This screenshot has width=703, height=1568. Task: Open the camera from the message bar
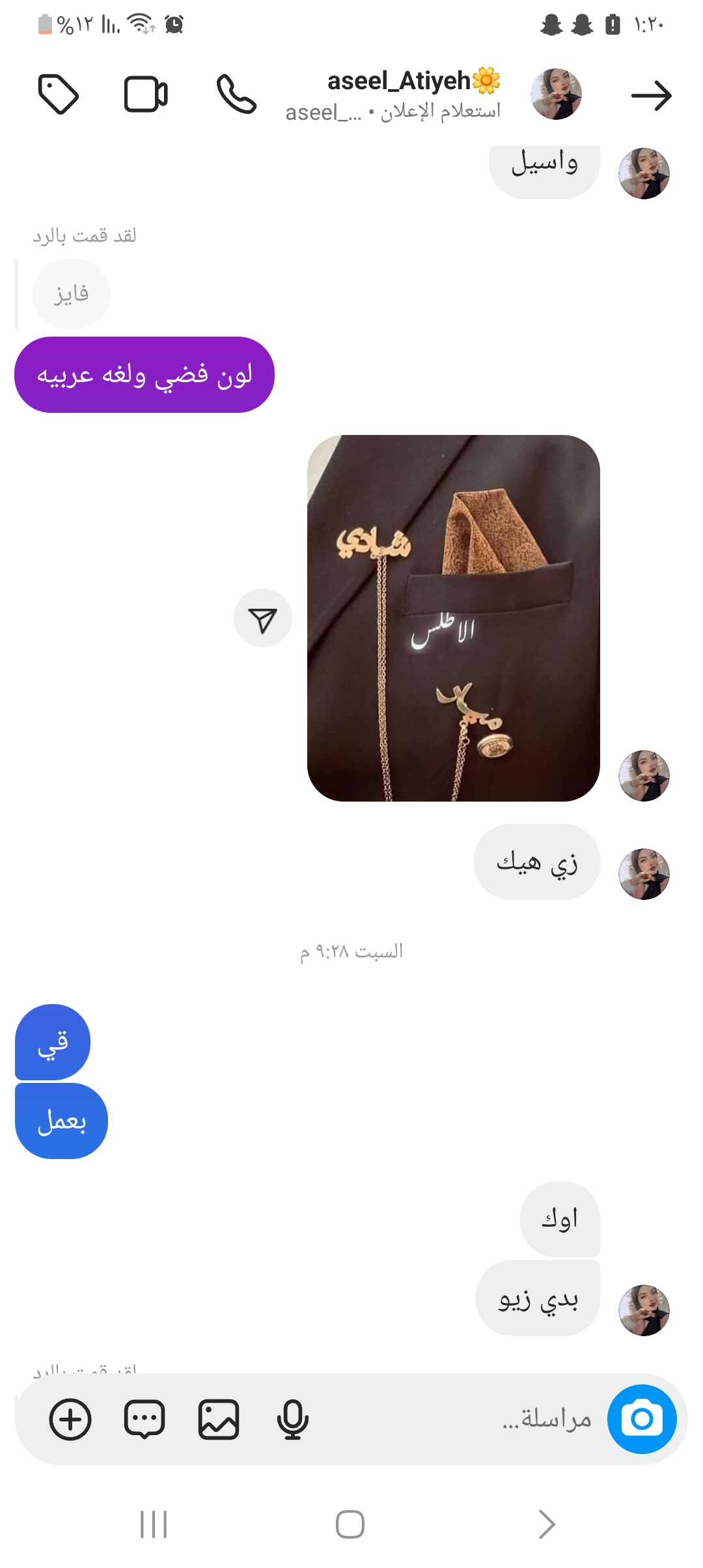pos(642,1419)
